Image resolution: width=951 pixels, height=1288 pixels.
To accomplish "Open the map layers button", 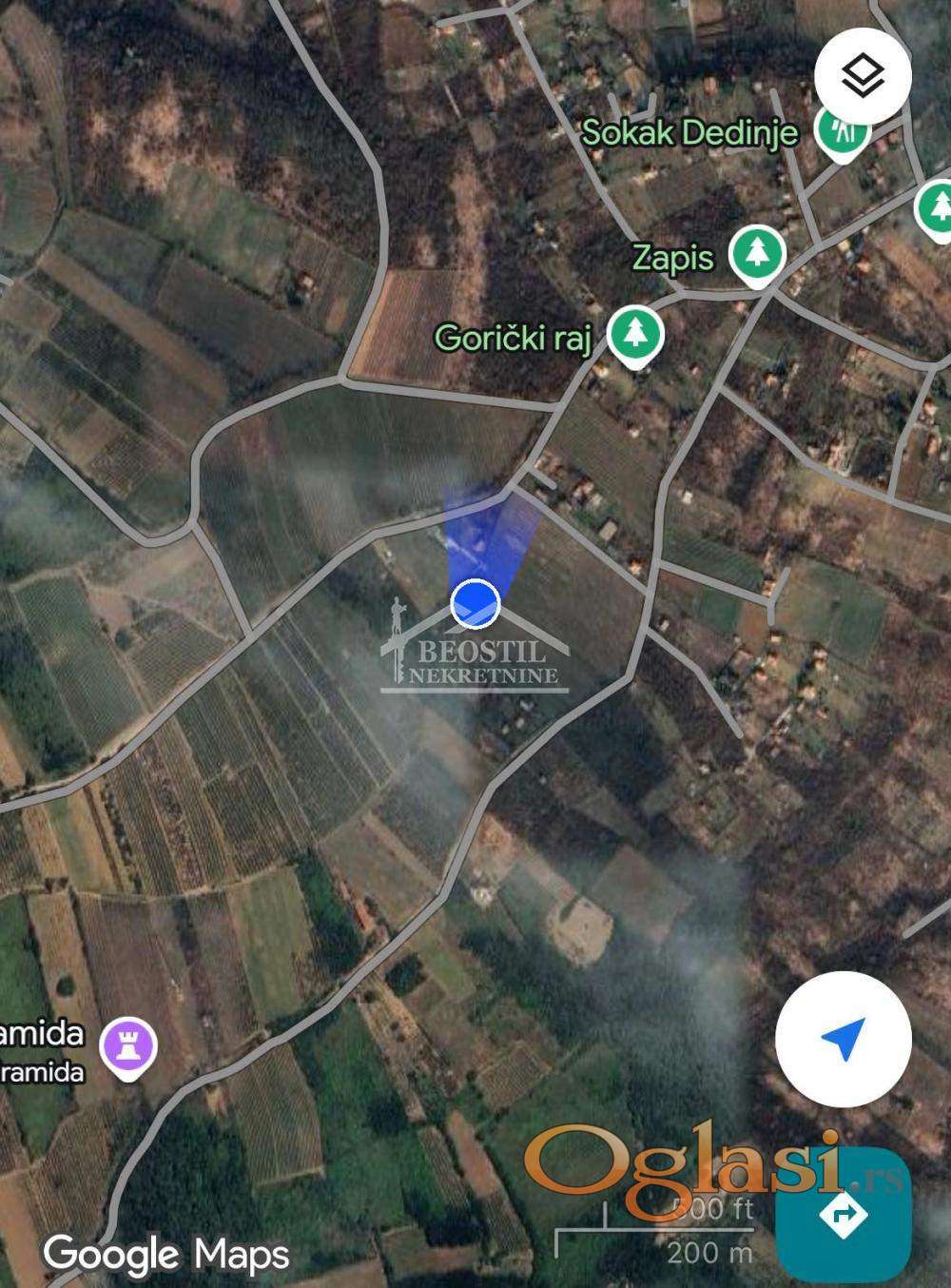I will [x=863, y=77].
